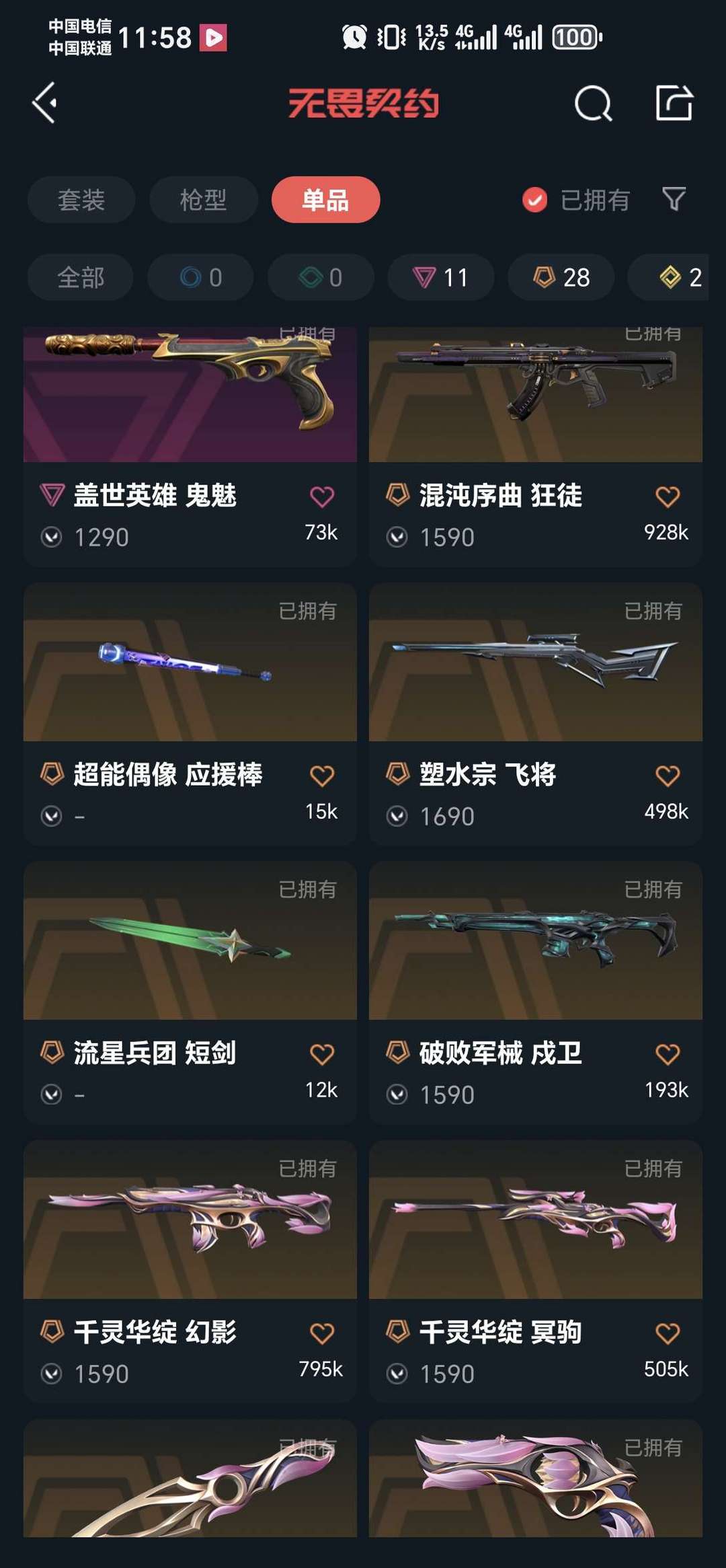The width and height of the screenshot is (726, 1568).
Task: Tap the share icon in header
Action: 674,103
